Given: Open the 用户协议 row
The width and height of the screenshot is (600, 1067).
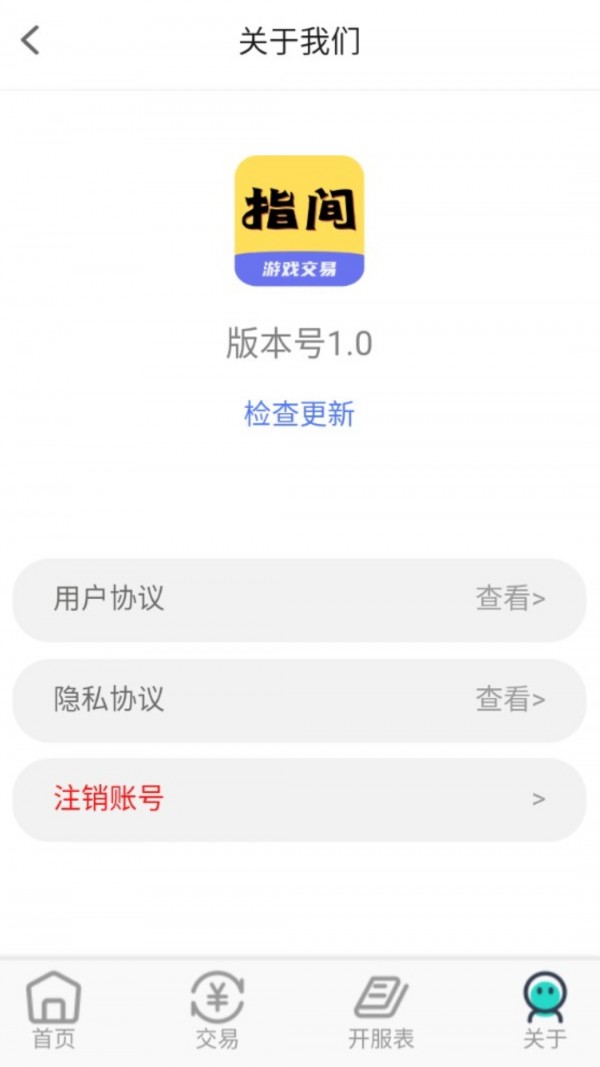Looking at the screenshot, I should tap(299, 600).
